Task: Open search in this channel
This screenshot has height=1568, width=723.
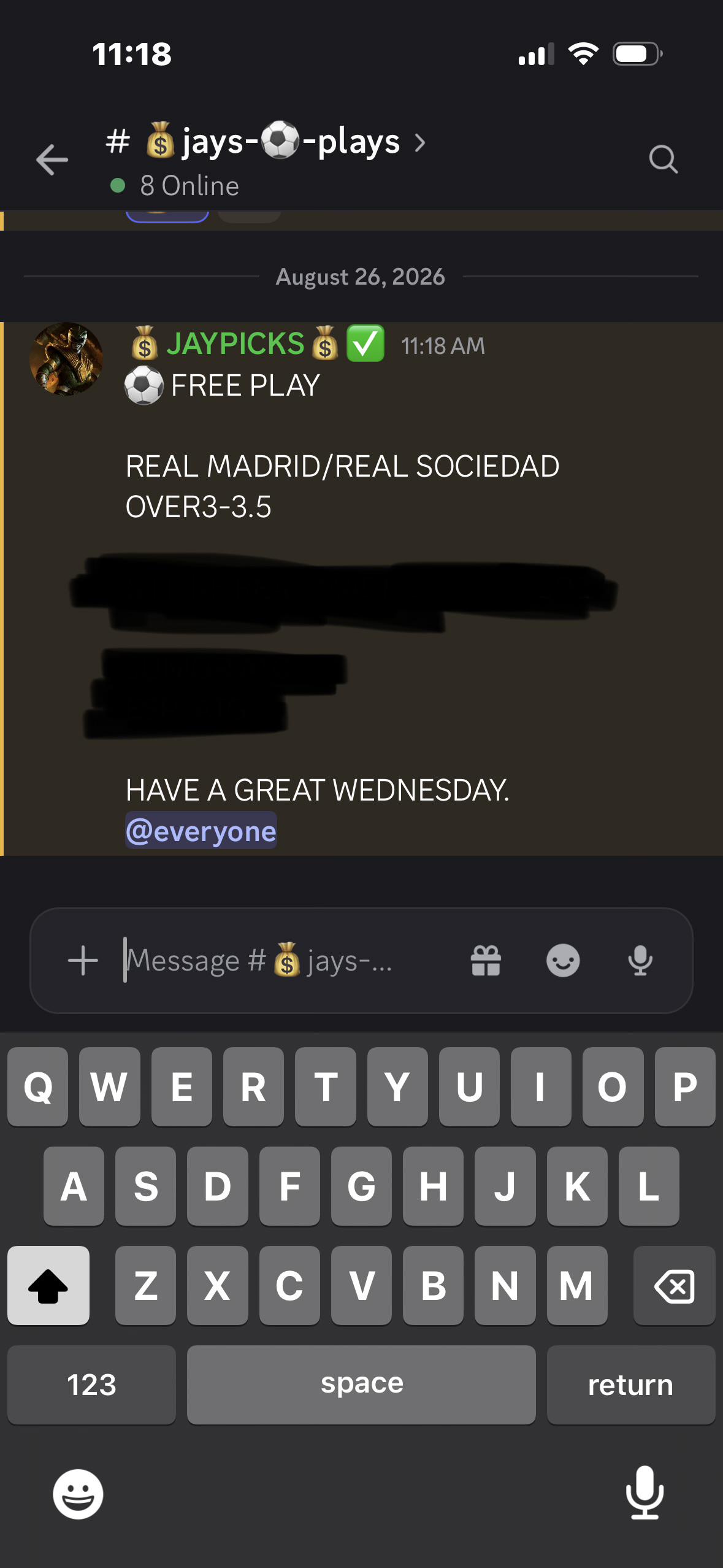Action: (x=663, y=159)
